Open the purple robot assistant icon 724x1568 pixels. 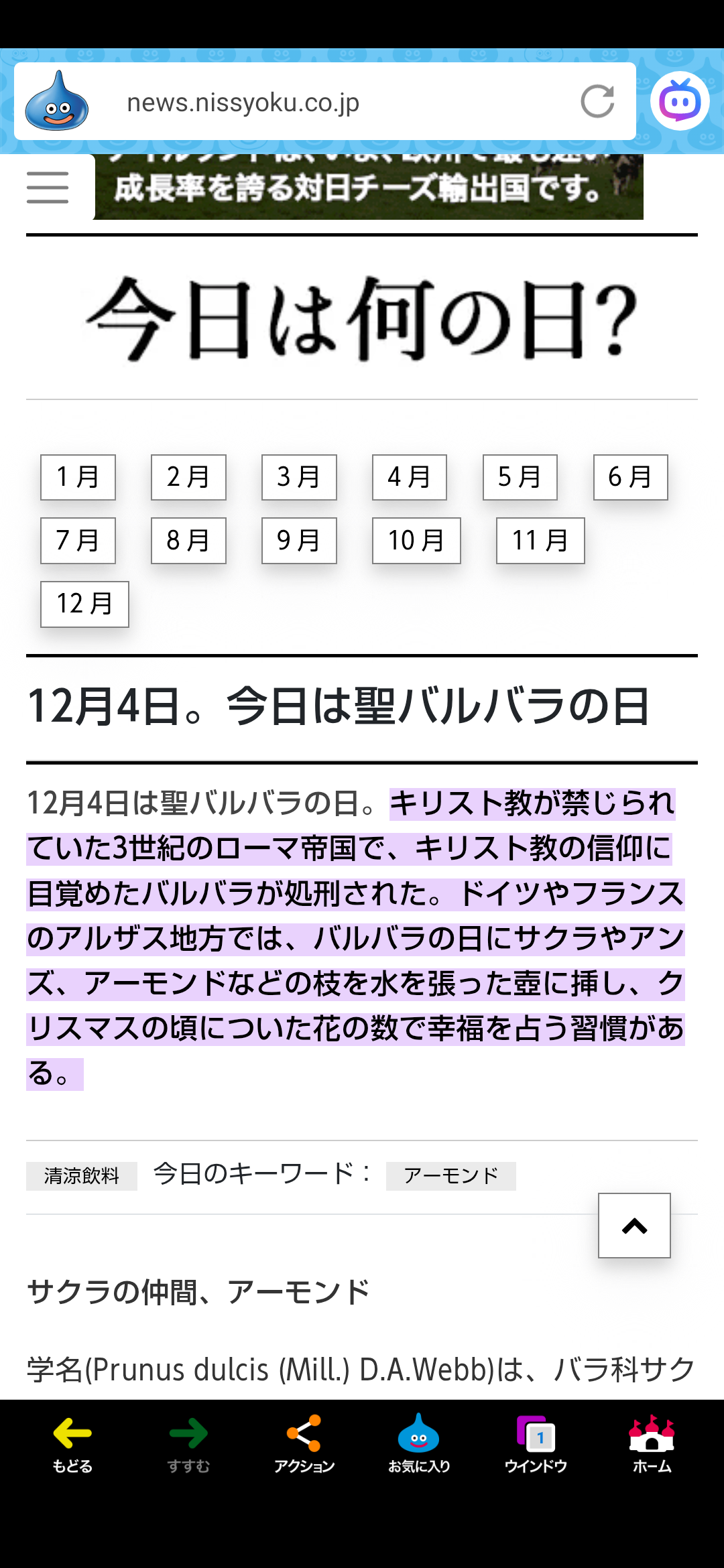[680, 101]
